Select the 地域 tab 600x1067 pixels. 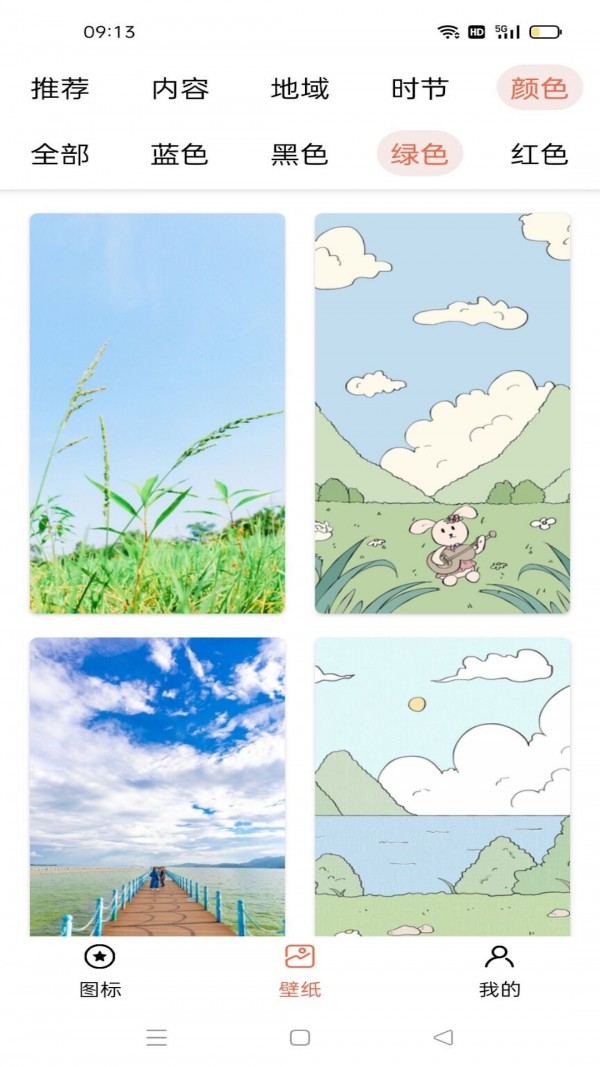[x=300, y=88]
